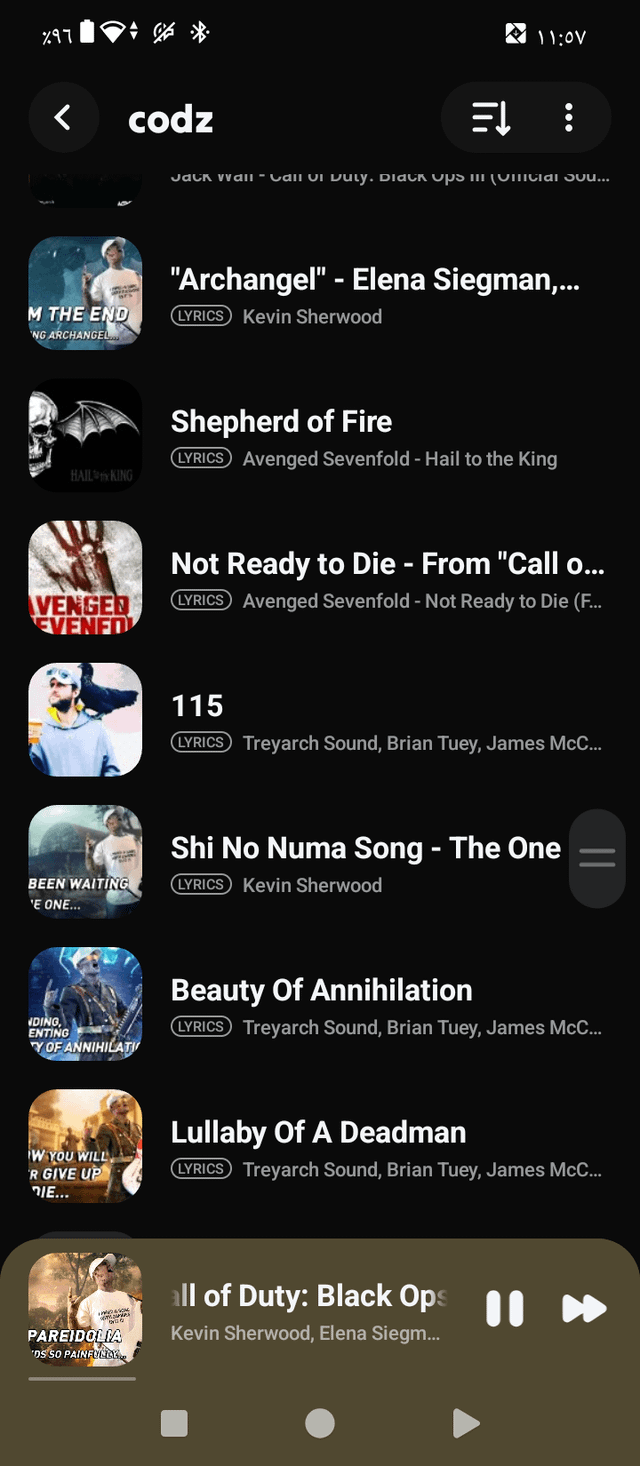The height and width of the screenshot is (1466, 640).
Task: Open the three-dot overflow menu
Action: 568,118
